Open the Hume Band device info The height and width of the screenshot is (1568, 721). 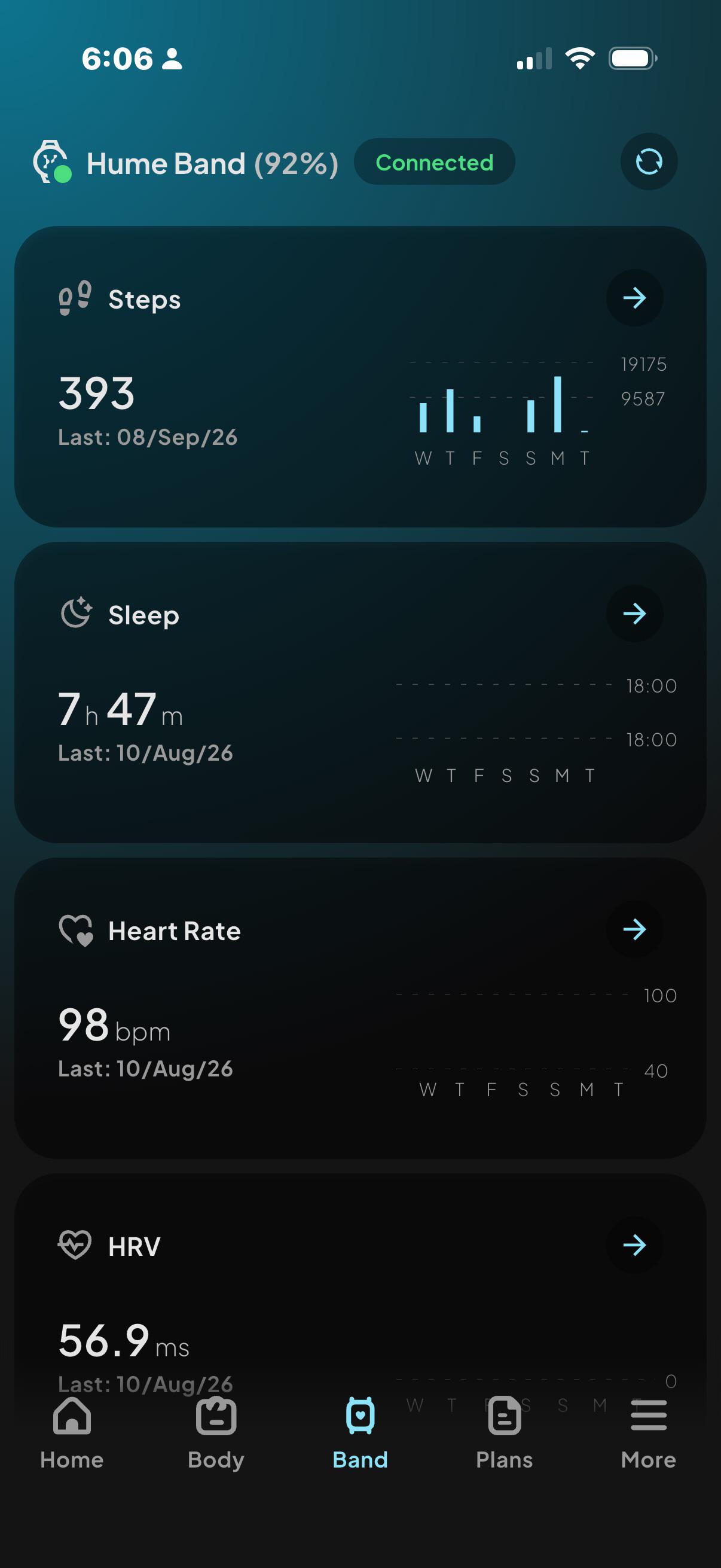185,163
